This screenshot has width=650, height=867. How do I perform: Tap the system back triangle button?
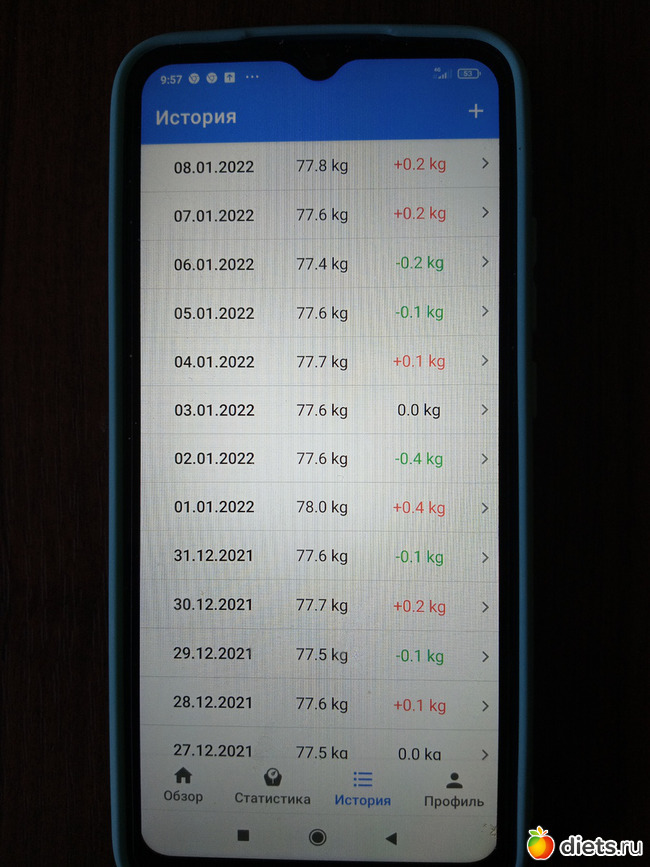[390, 836]
